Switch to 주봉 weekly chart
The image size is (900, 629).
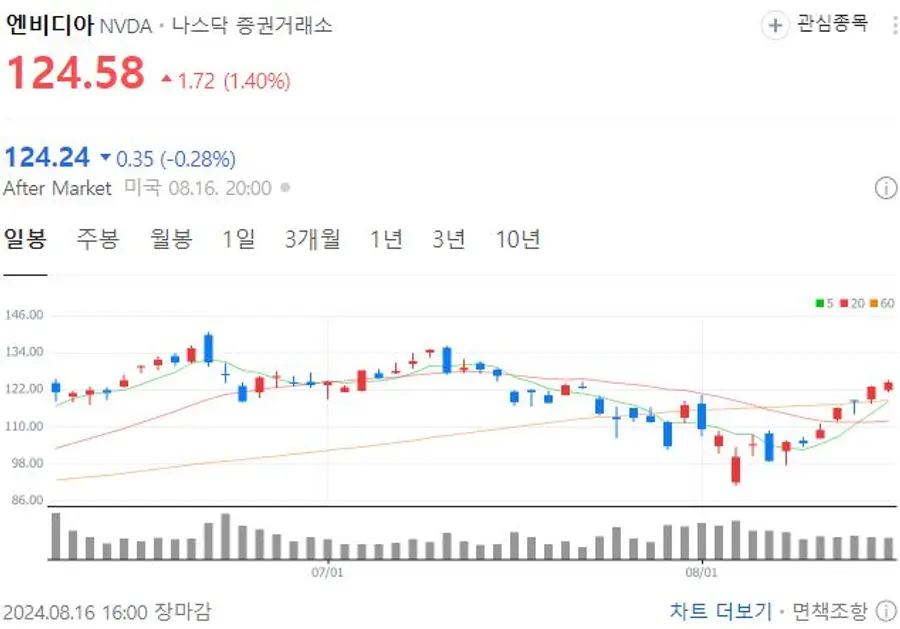(98, 239)
